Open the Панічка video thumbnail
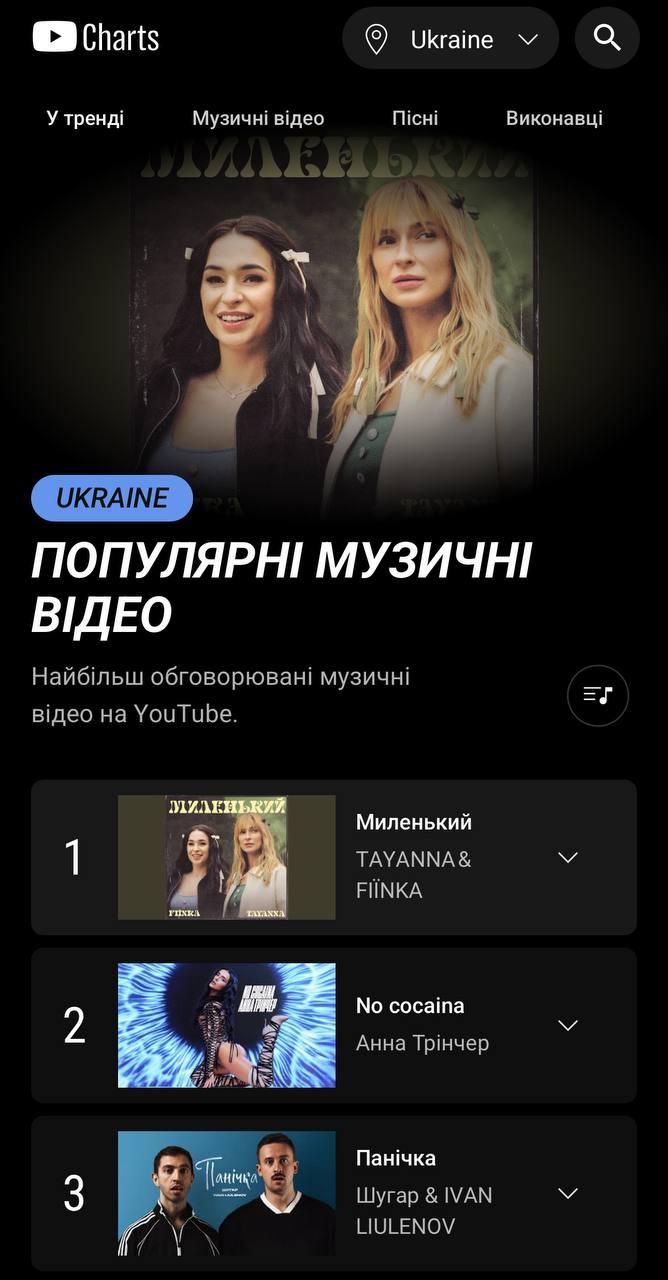 point(227,1193)
